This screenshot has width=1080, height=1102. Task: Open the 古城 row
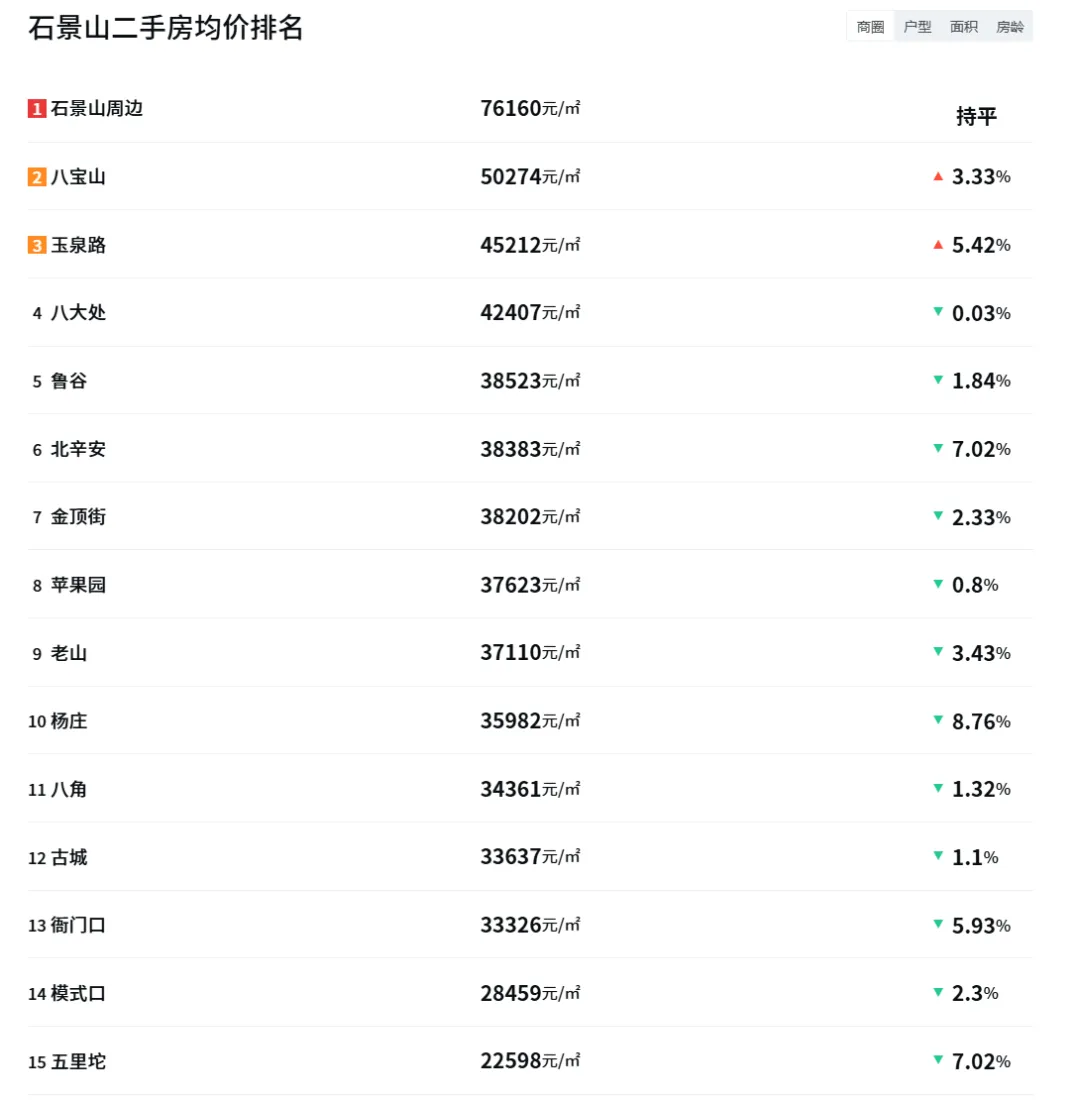tap(530, 857)
